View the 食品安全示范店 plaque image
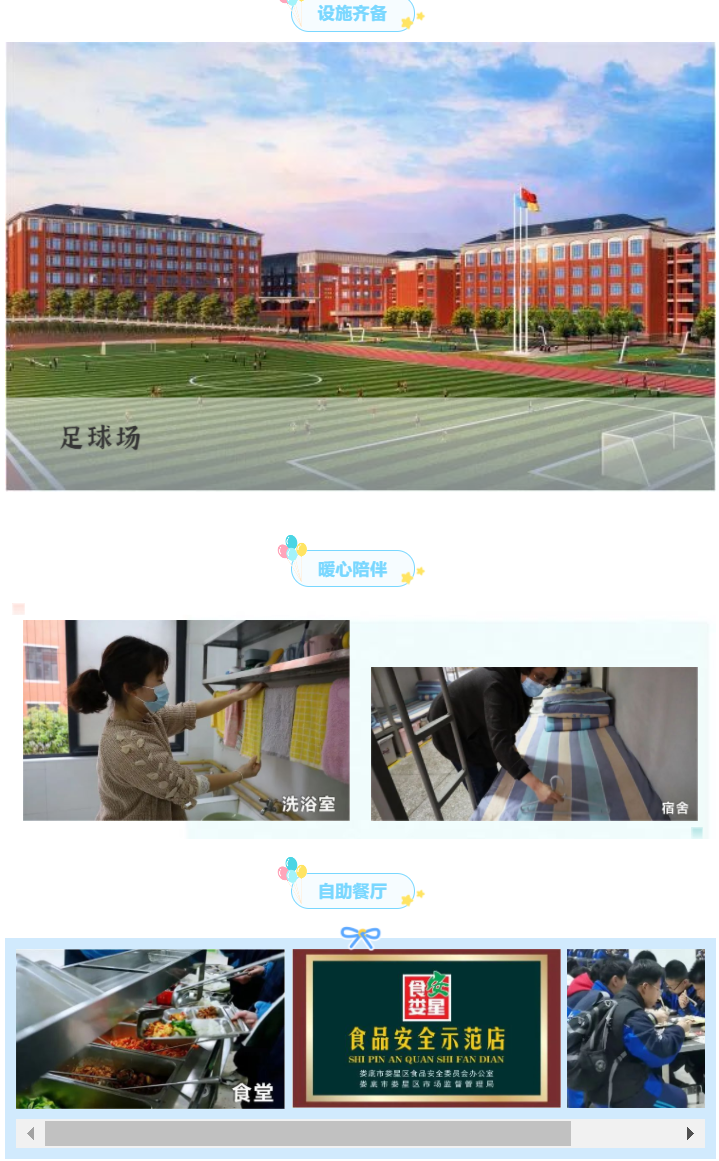This screenshot has height=1161, width=719. tap(426, 1028)
